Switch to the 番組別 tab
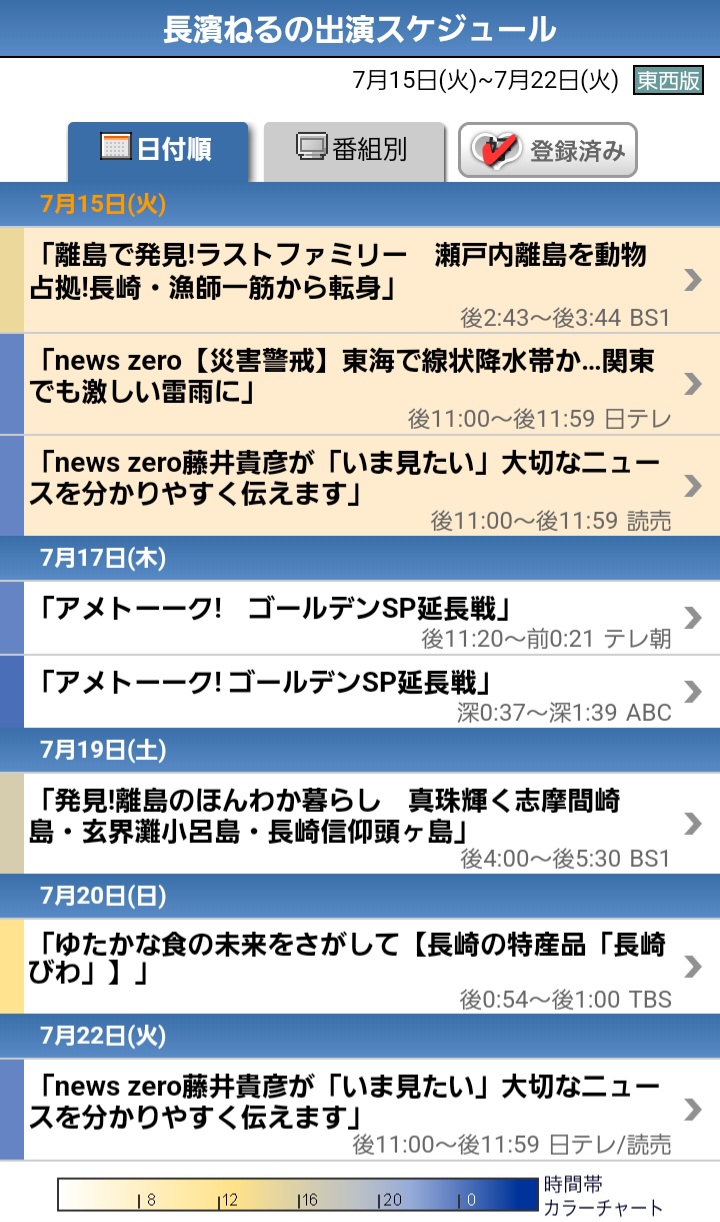Image resolution: width=720 pixels, height=1222 pixels. pos(354,151)
